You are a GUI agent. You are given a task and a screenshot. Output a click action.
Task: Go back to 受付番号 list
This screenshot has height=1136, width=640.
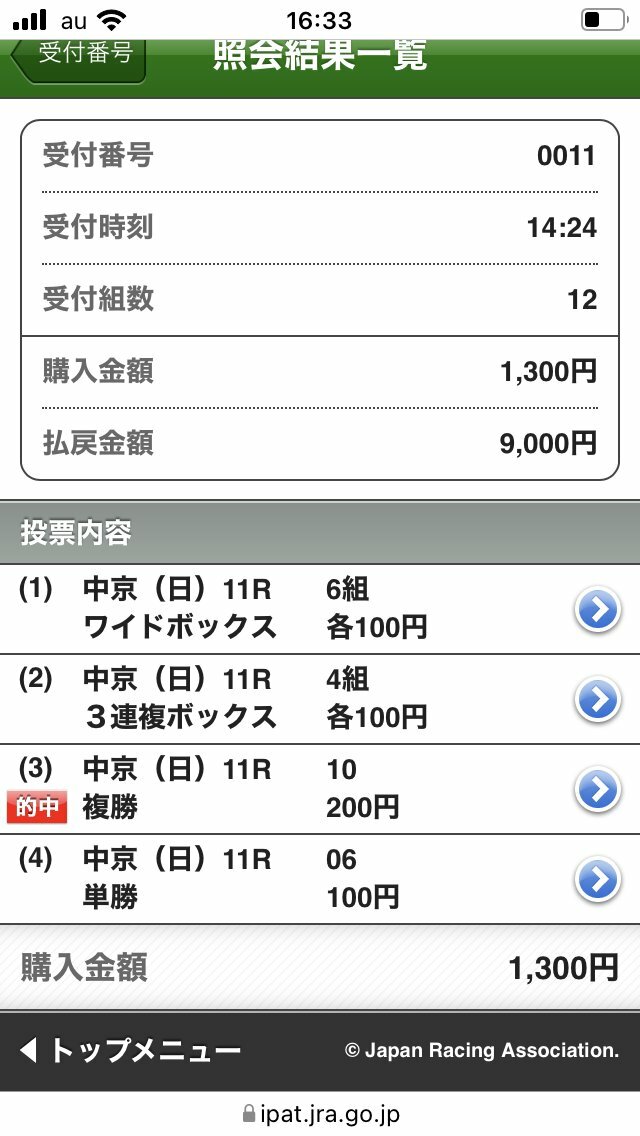click(79, 58)
